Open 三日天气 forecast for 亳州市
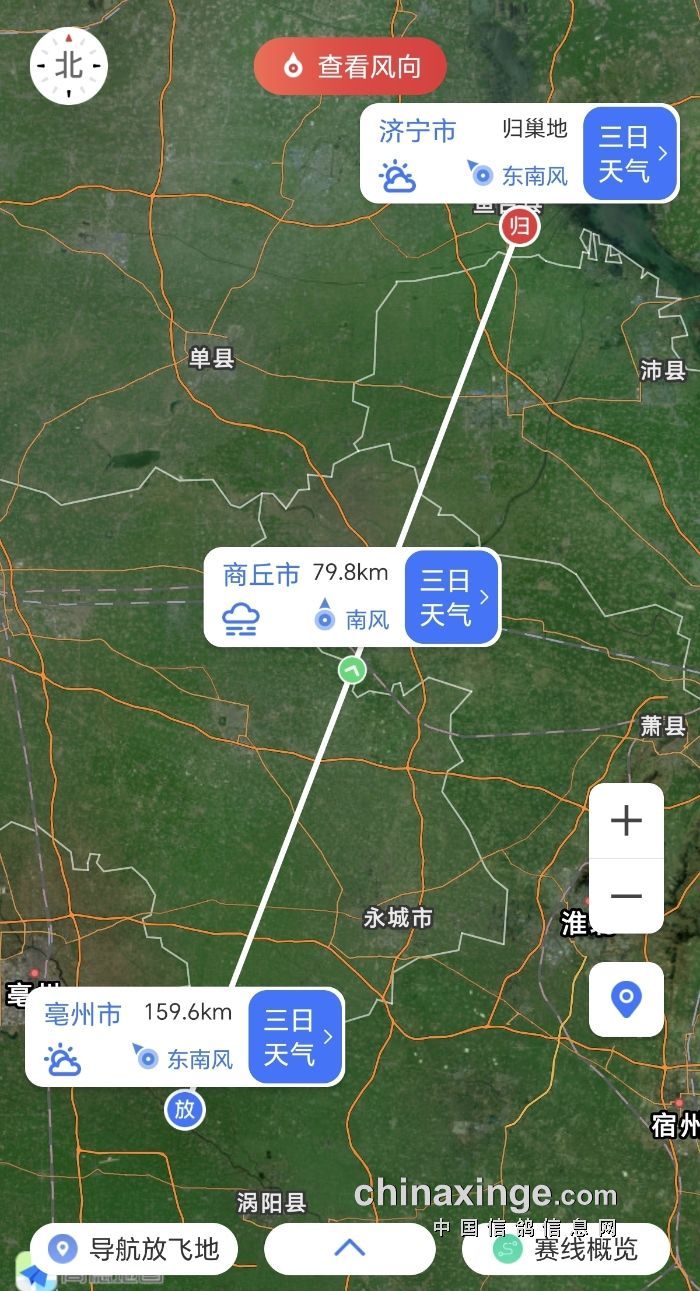 click(x=296, y=1037)
